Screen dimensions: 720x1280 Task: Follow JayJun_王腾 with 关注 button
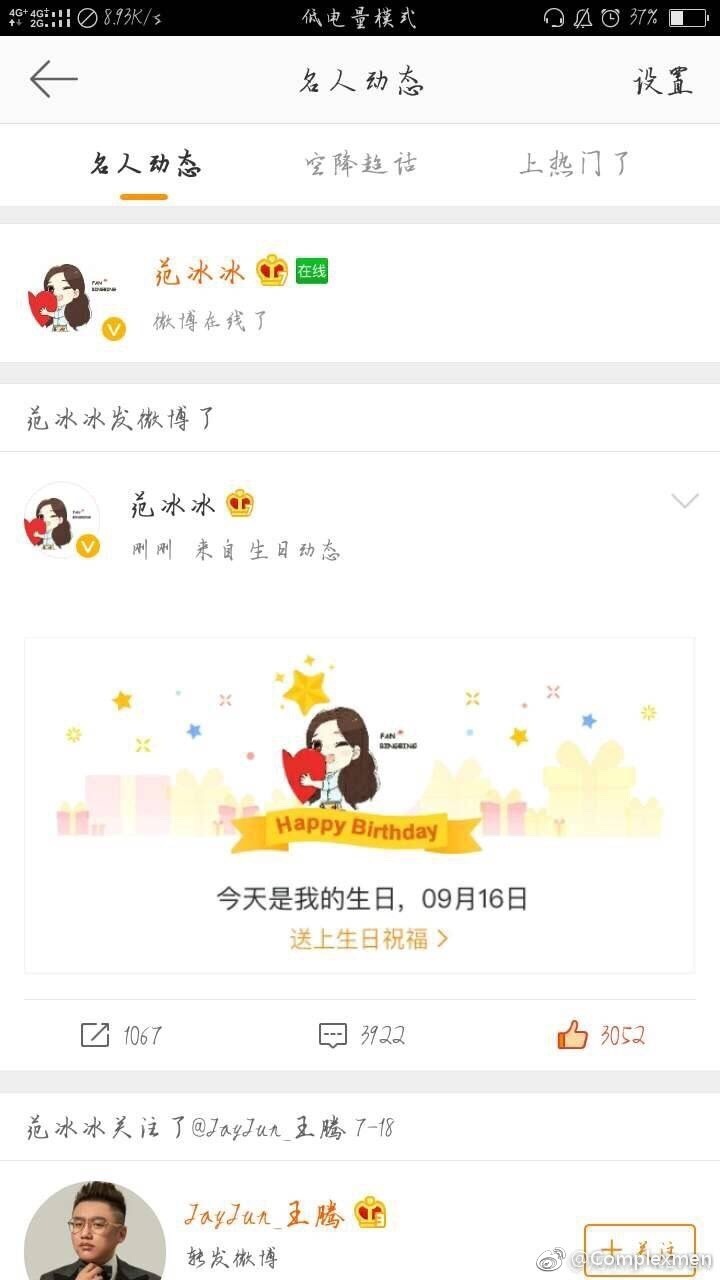click(x=639, y=1249)
